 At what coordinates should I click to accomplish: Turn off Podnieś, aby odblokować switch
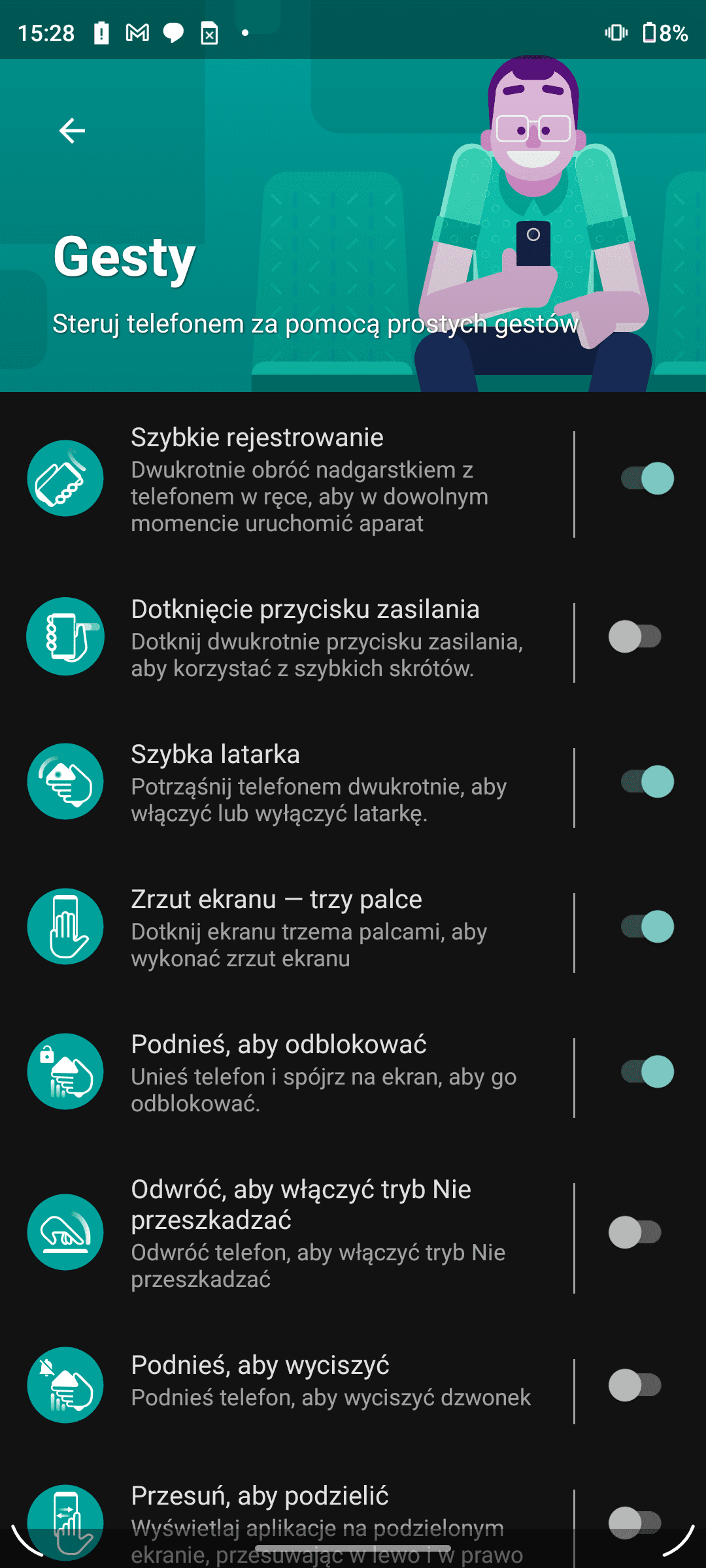[x=647, y=1071]
